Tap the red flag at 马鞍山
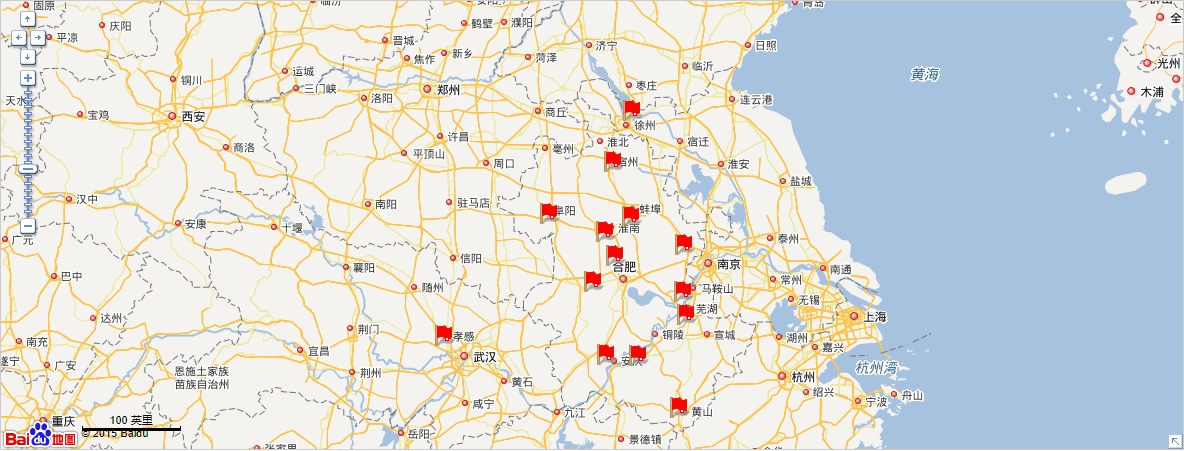This screenshot has width=1184, height=451. pyautogui.click(x=683, y=290)
